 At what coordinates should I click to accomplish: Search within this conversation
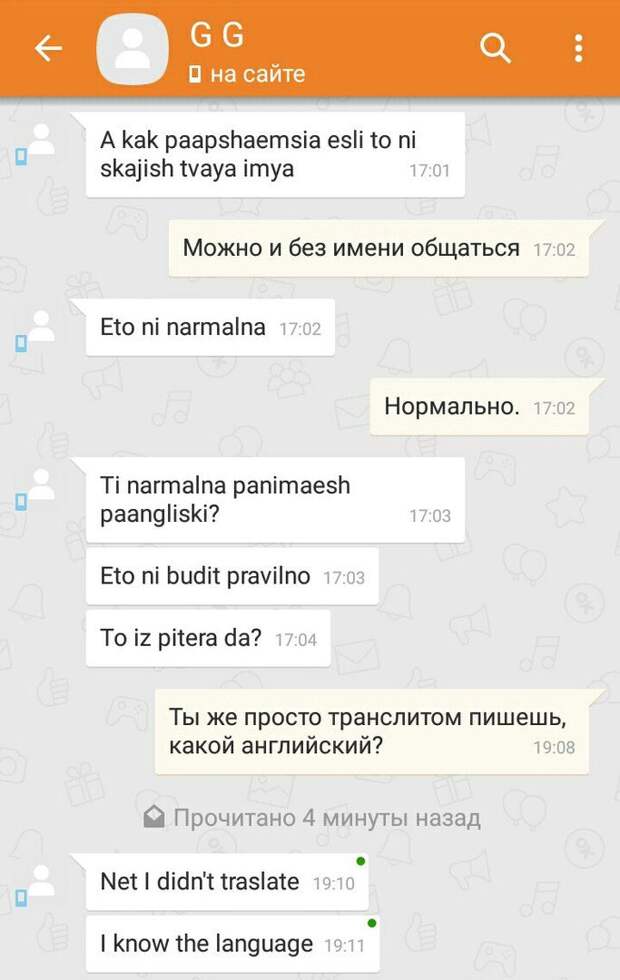[x=495, y=47]
